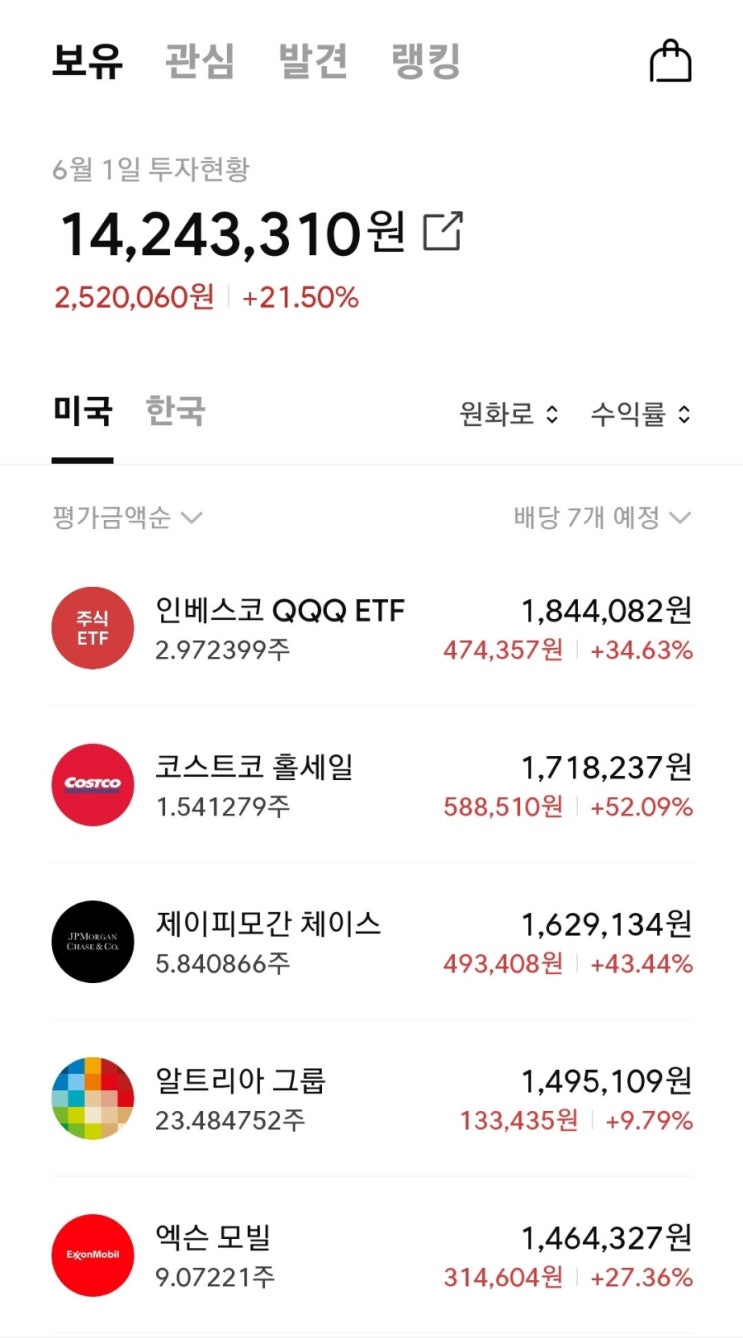Select the 보유 tab

click(87, 62)
